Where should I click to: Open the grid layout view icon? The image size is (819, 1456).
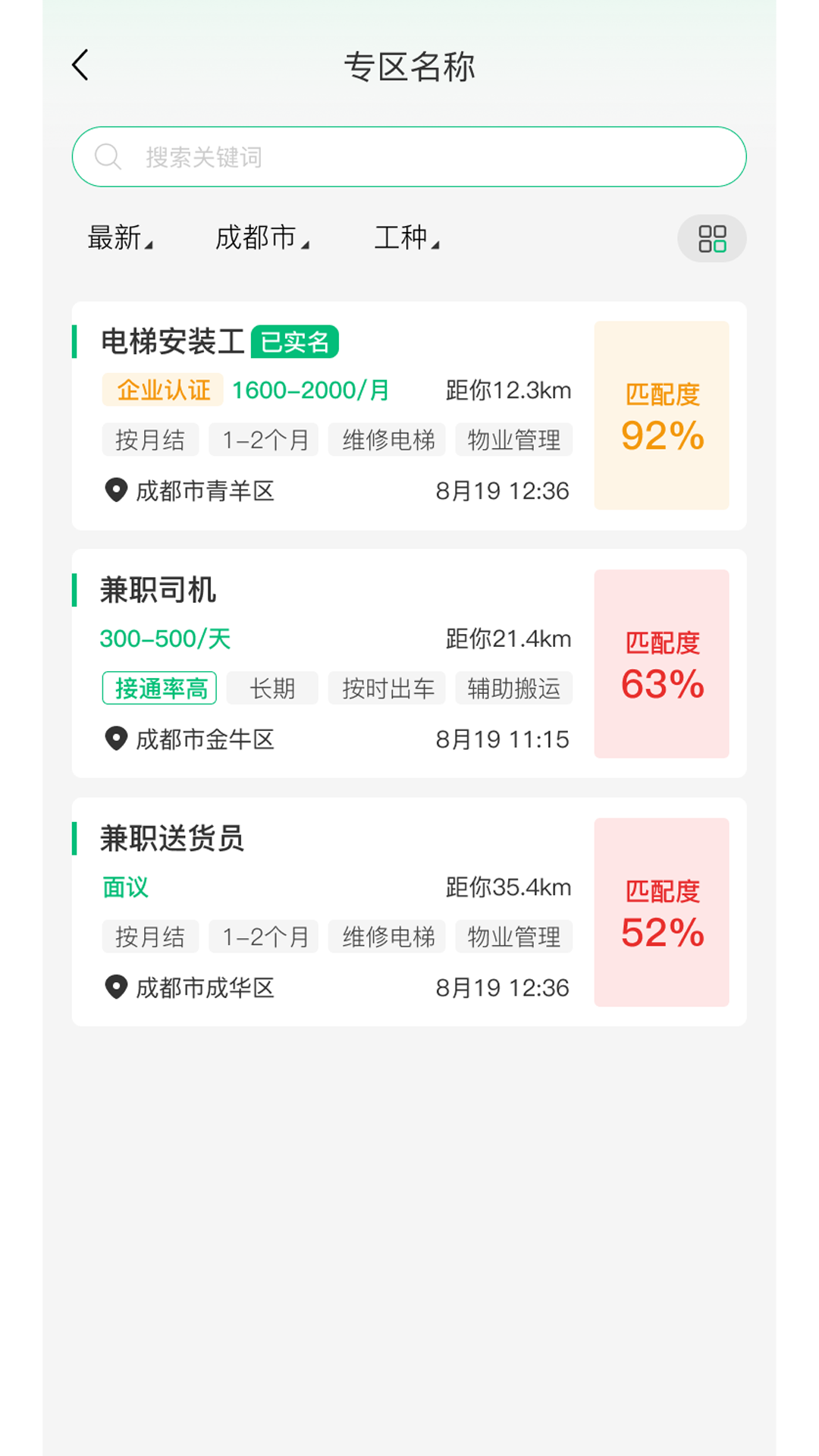[711, 238]
